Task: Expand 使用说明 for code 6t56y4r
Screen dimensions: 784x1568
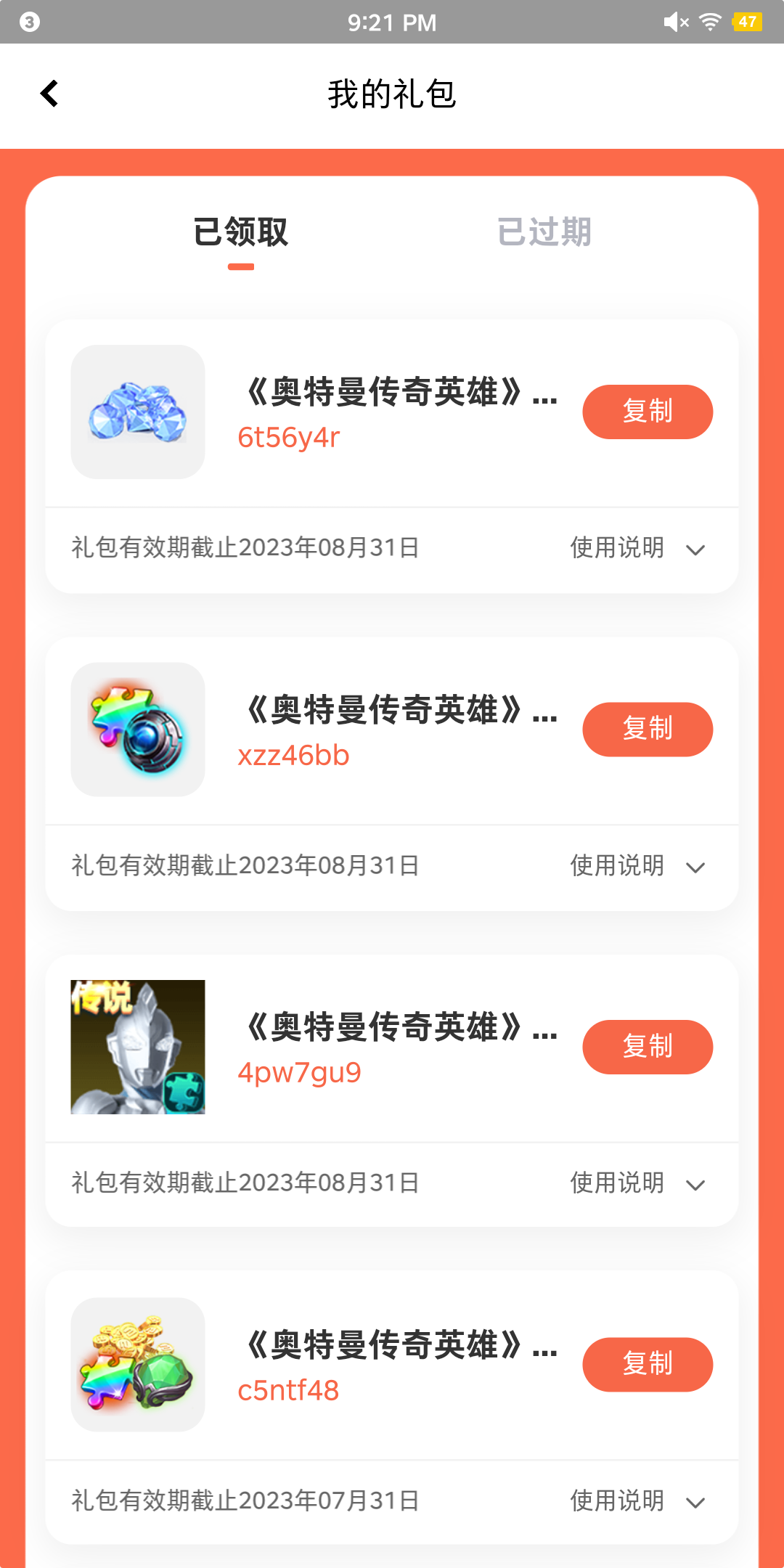Action: [x=637, y=548]
